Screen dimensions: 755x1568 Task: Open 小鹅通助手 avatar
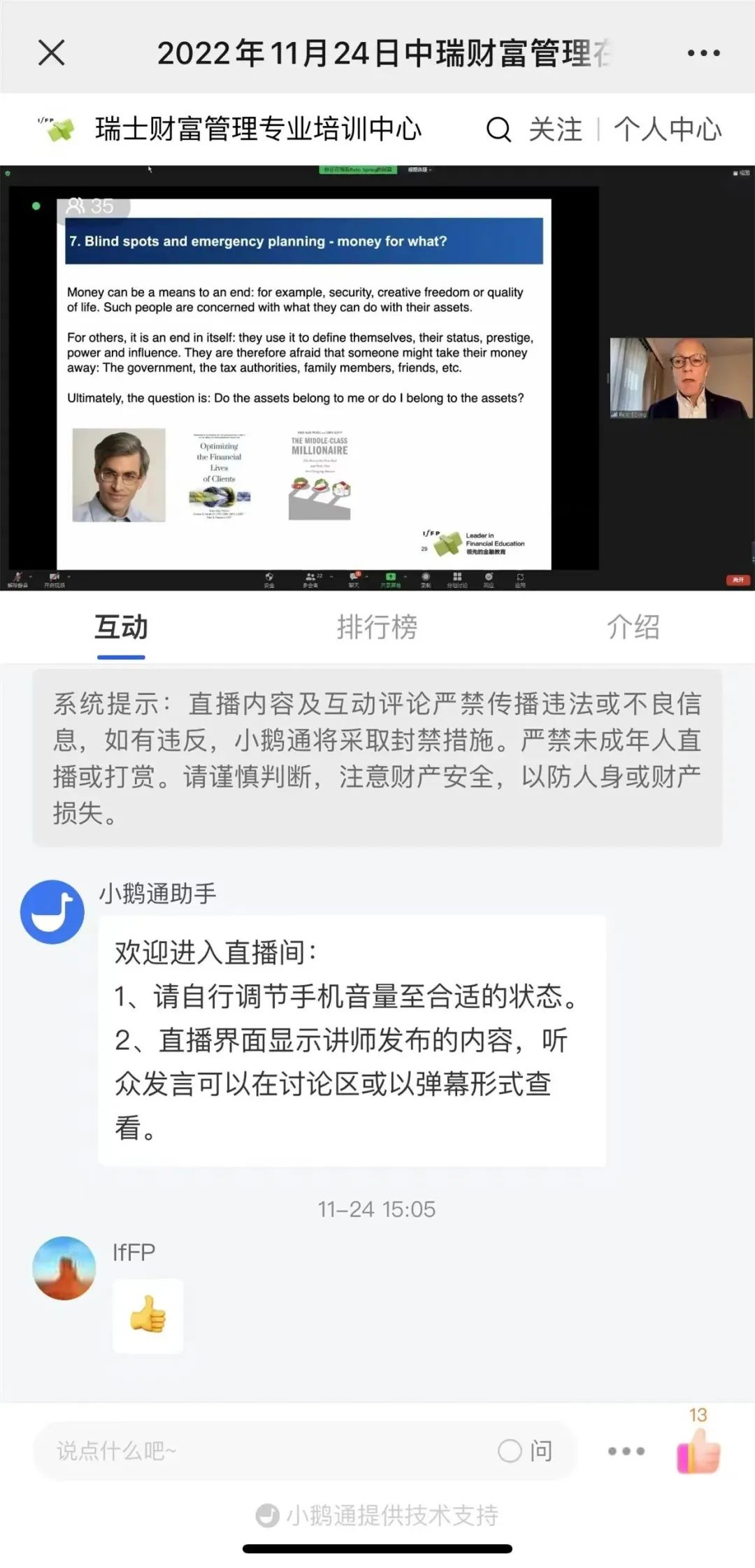[x=52, y=912]
